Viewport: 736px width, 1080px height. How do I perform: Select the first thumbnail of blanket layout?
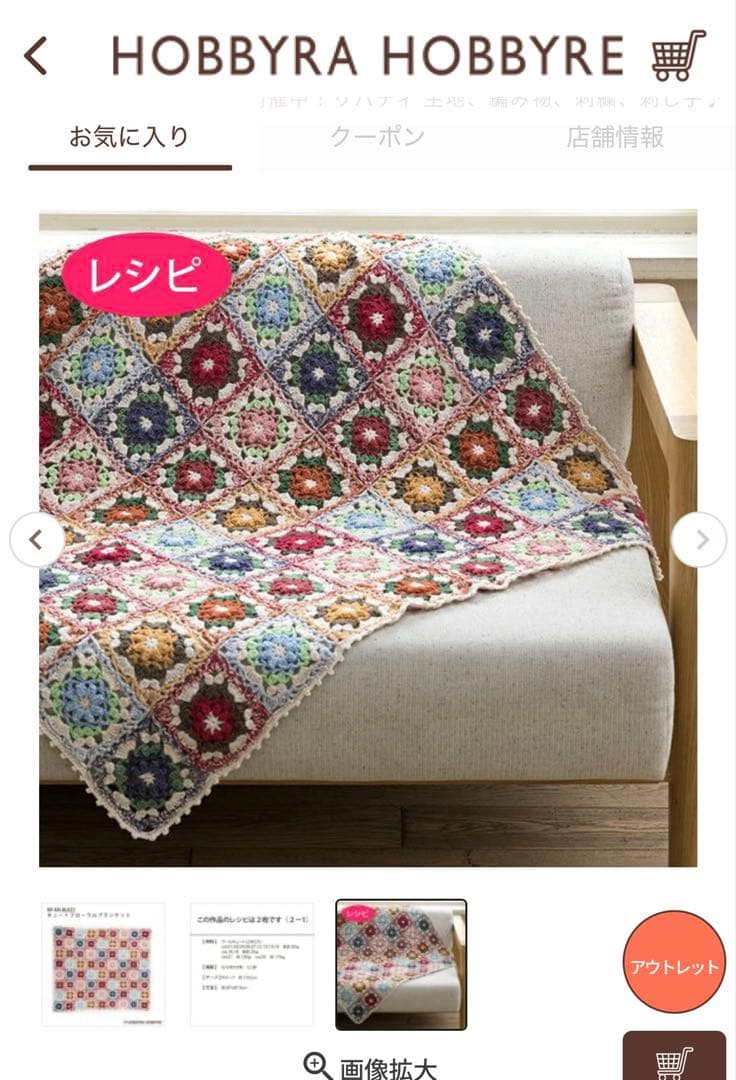tap(103, 964)
